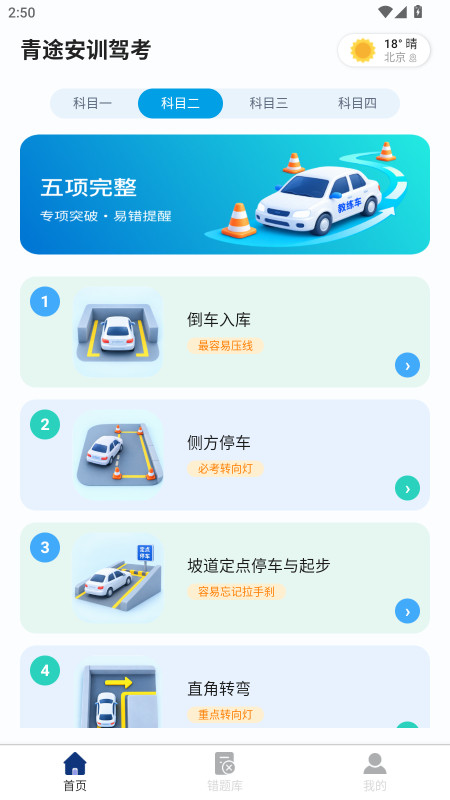Go to the 首页 tab
The image size is (450, 800).
(75, 771)
